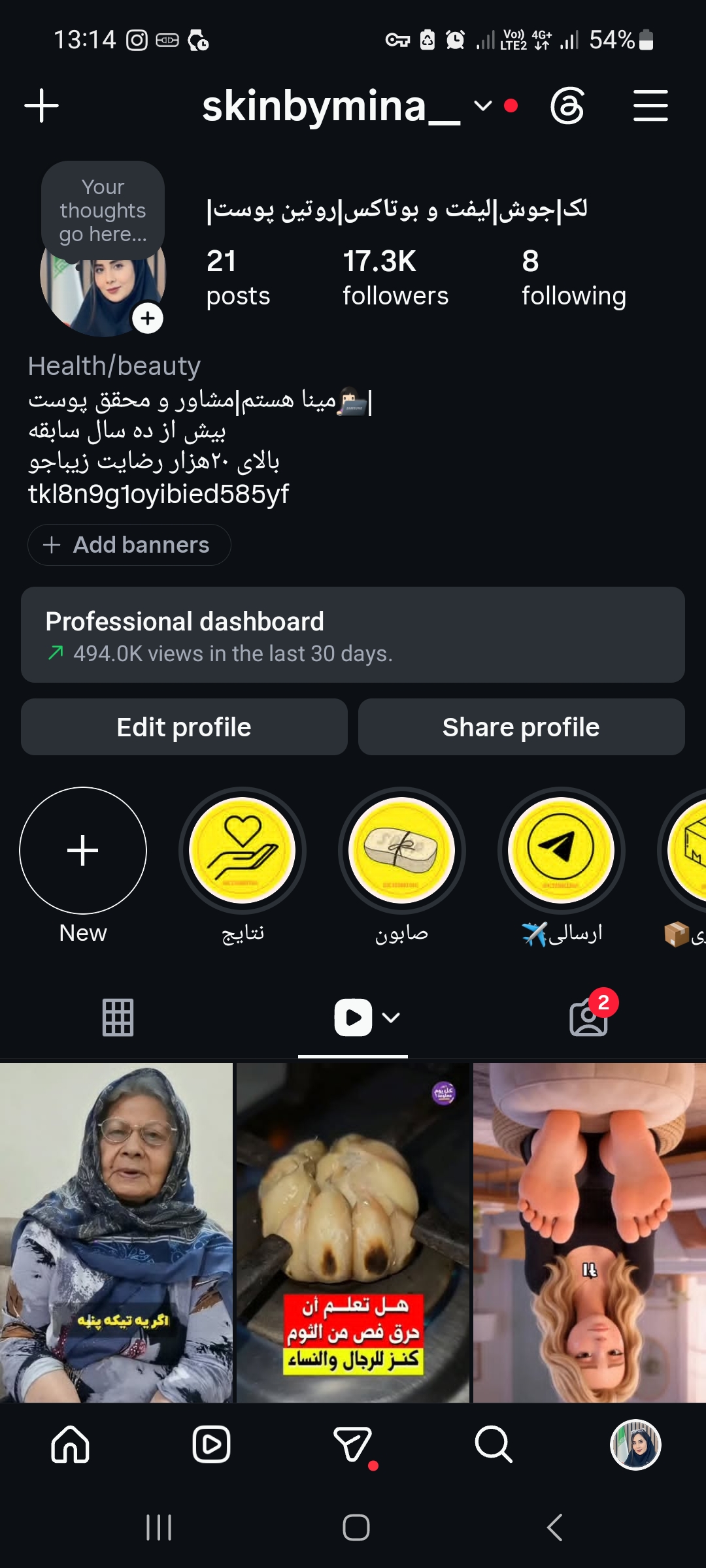Image resolution: width=706 pixels, height=1568 pixels.
Task: Open the Threads icon
Action: click(x=567, y=106)
